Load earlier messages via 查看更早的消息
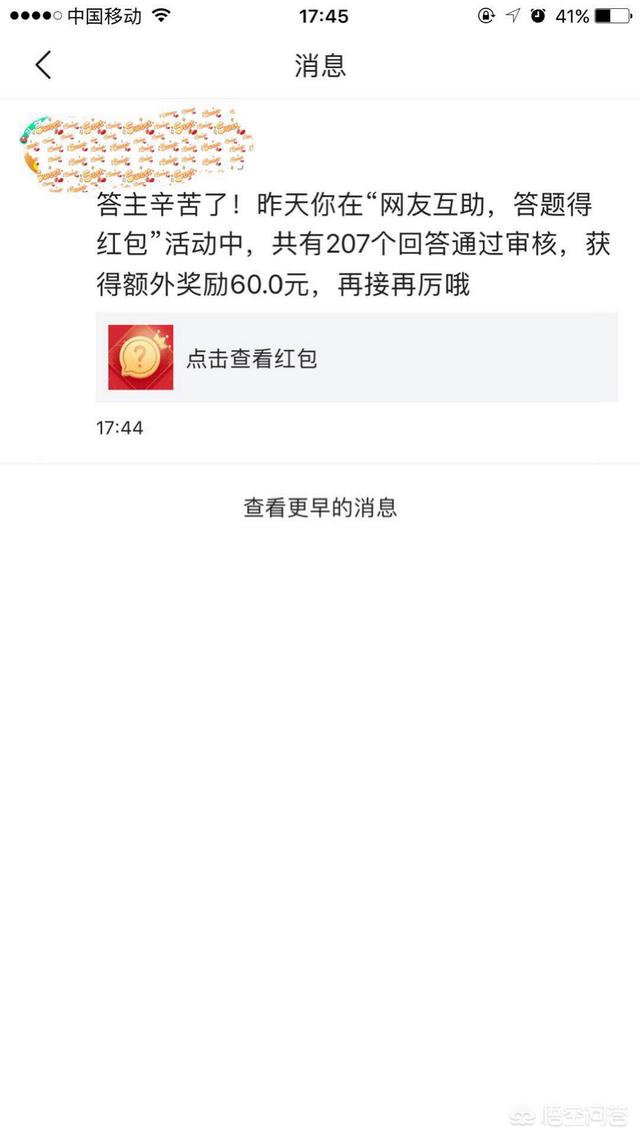This screenshot has height=1138, width=640. pos(320,507)
